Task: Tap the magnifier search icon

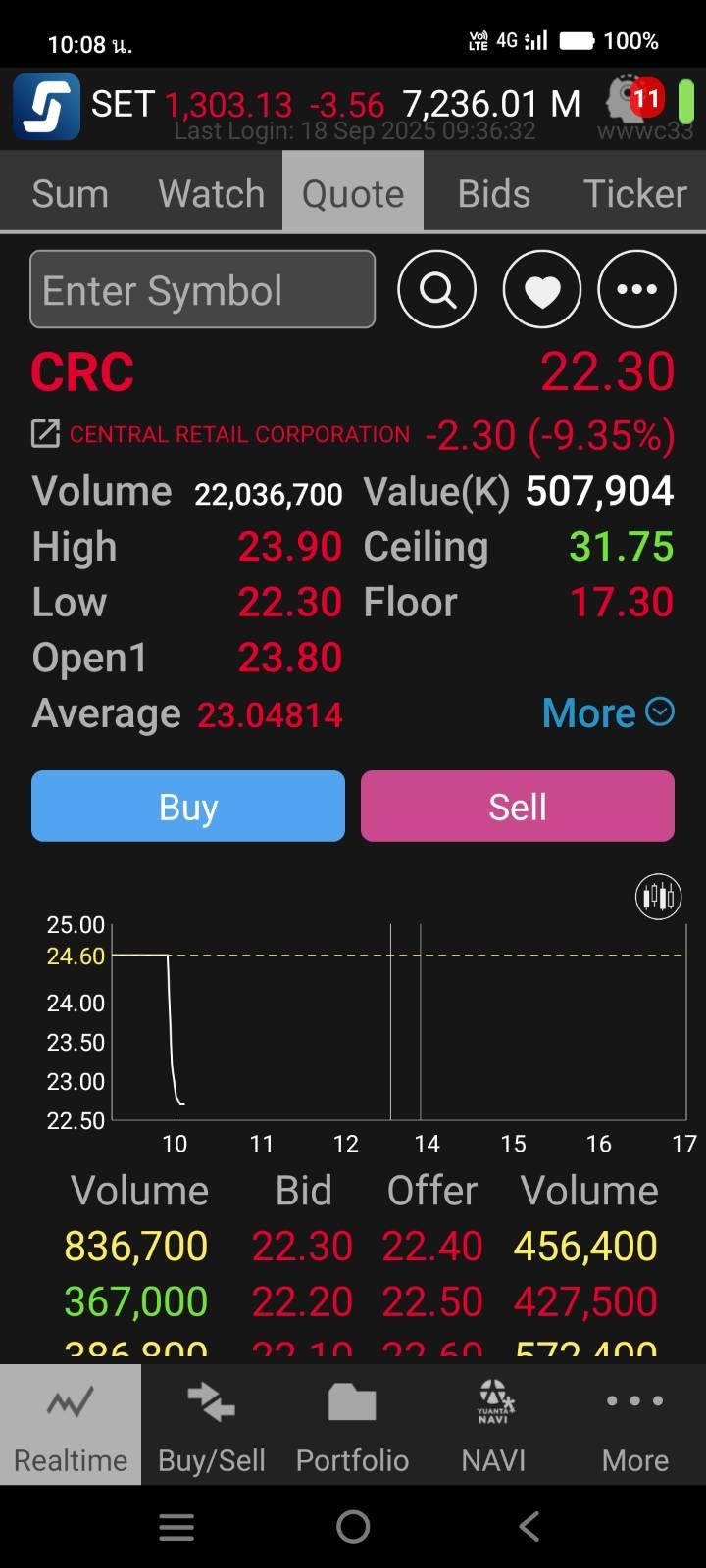Action: (437, 289)
